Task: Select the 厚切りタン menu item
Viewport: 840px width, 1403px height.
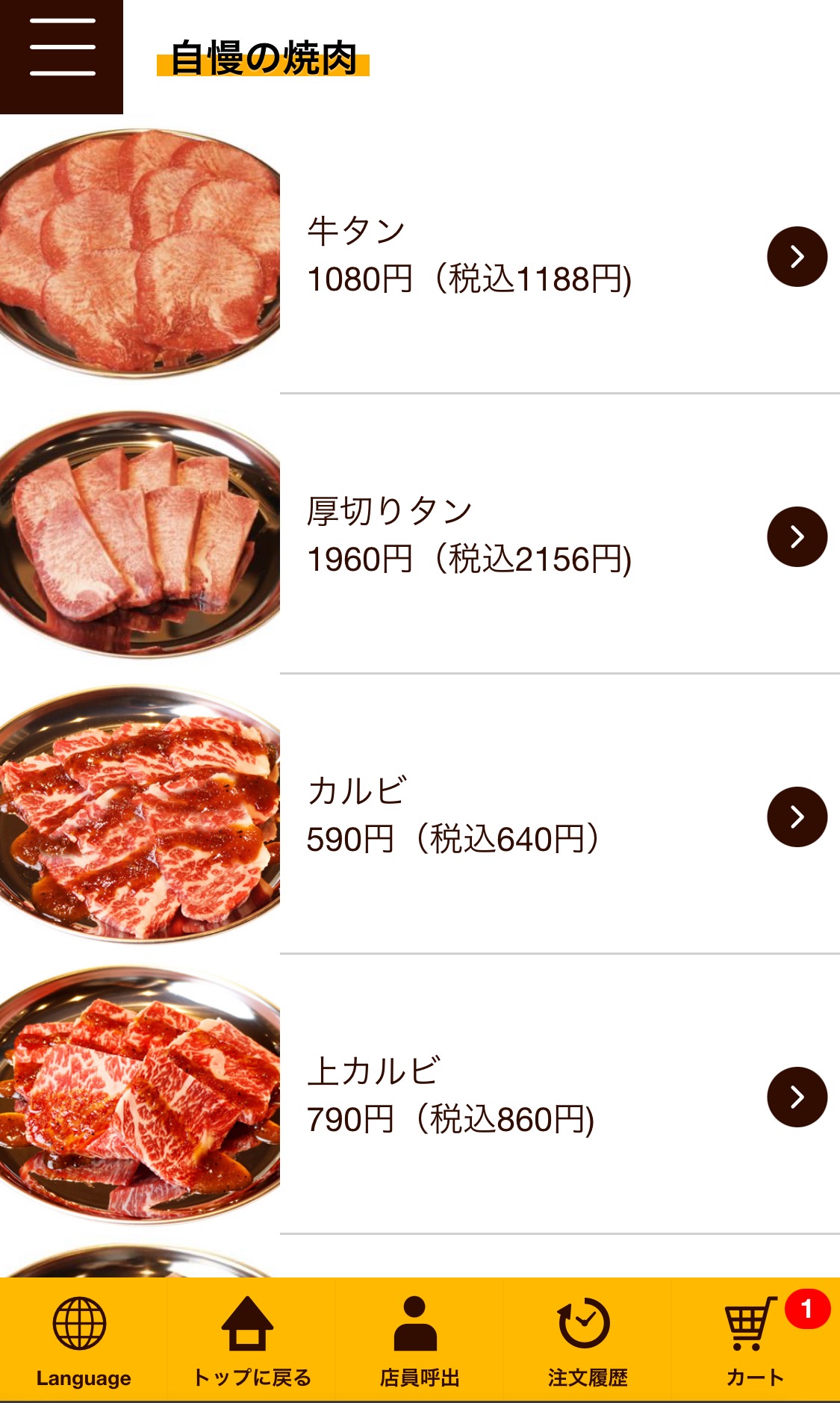Action: pyautogui.click(x=797, y=536)
